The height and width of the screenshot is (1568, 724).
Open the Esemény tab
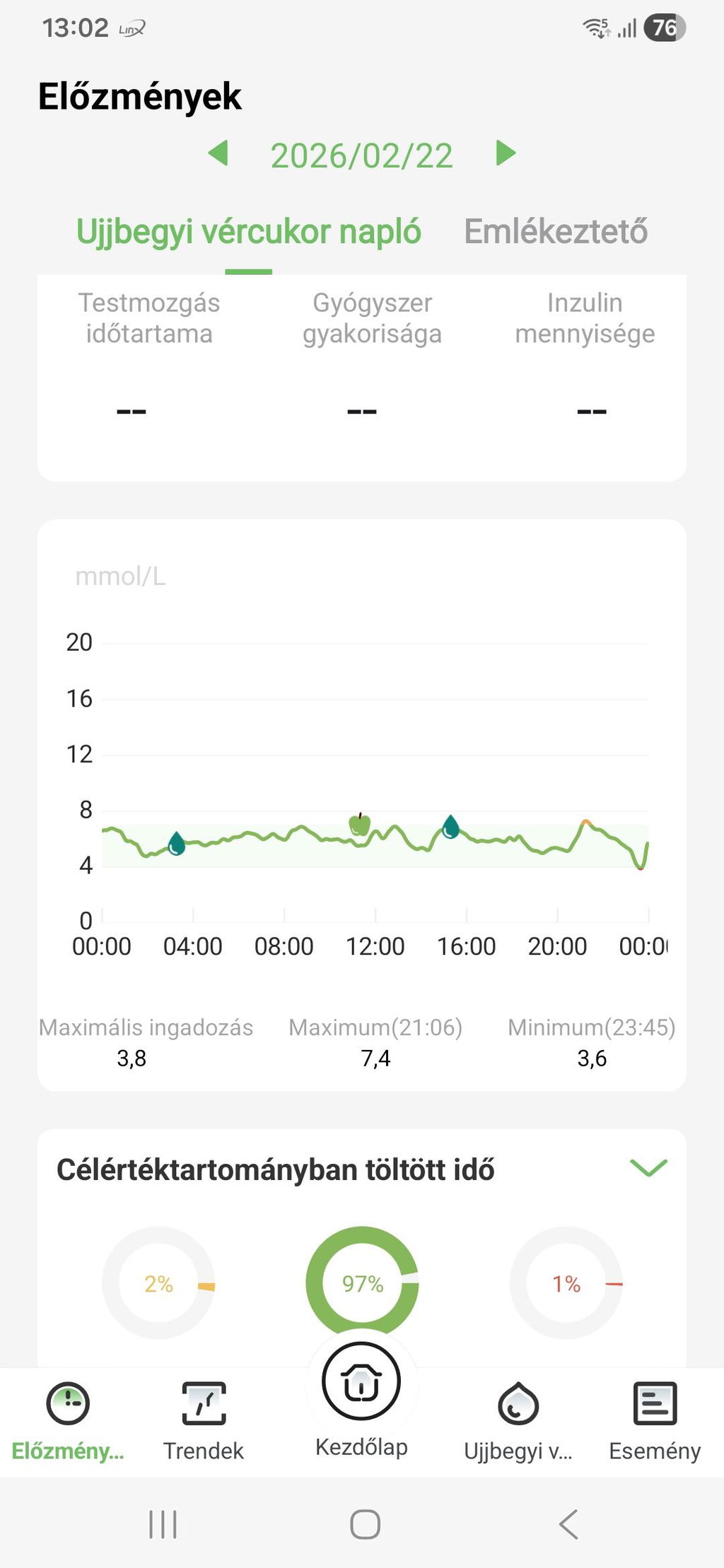(x=655, y=1420)
